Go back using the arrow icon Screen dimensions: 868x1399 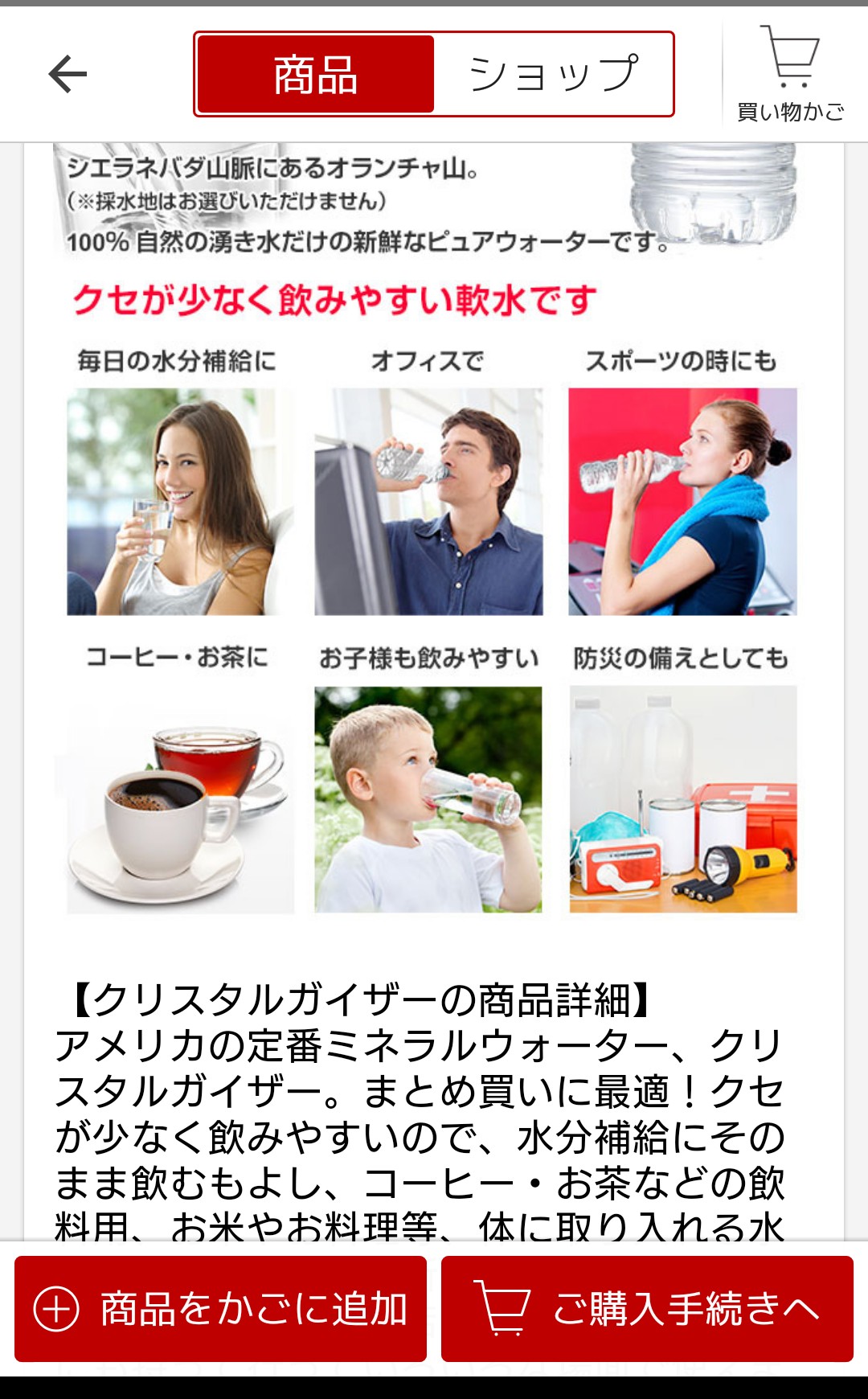(68, 75)
